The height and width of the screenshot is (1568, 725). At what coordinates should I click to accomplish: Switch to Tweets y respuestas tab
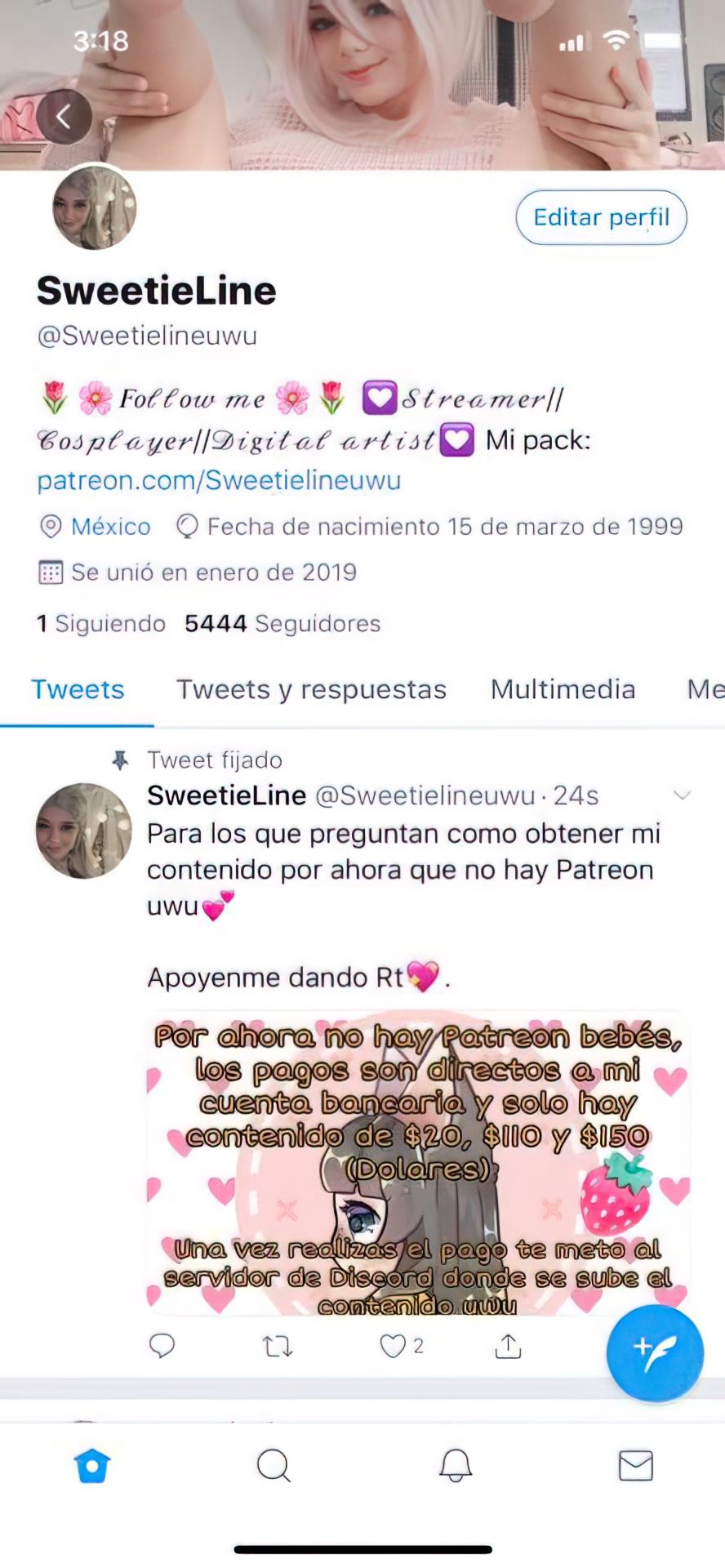click(x=311, y=689)
